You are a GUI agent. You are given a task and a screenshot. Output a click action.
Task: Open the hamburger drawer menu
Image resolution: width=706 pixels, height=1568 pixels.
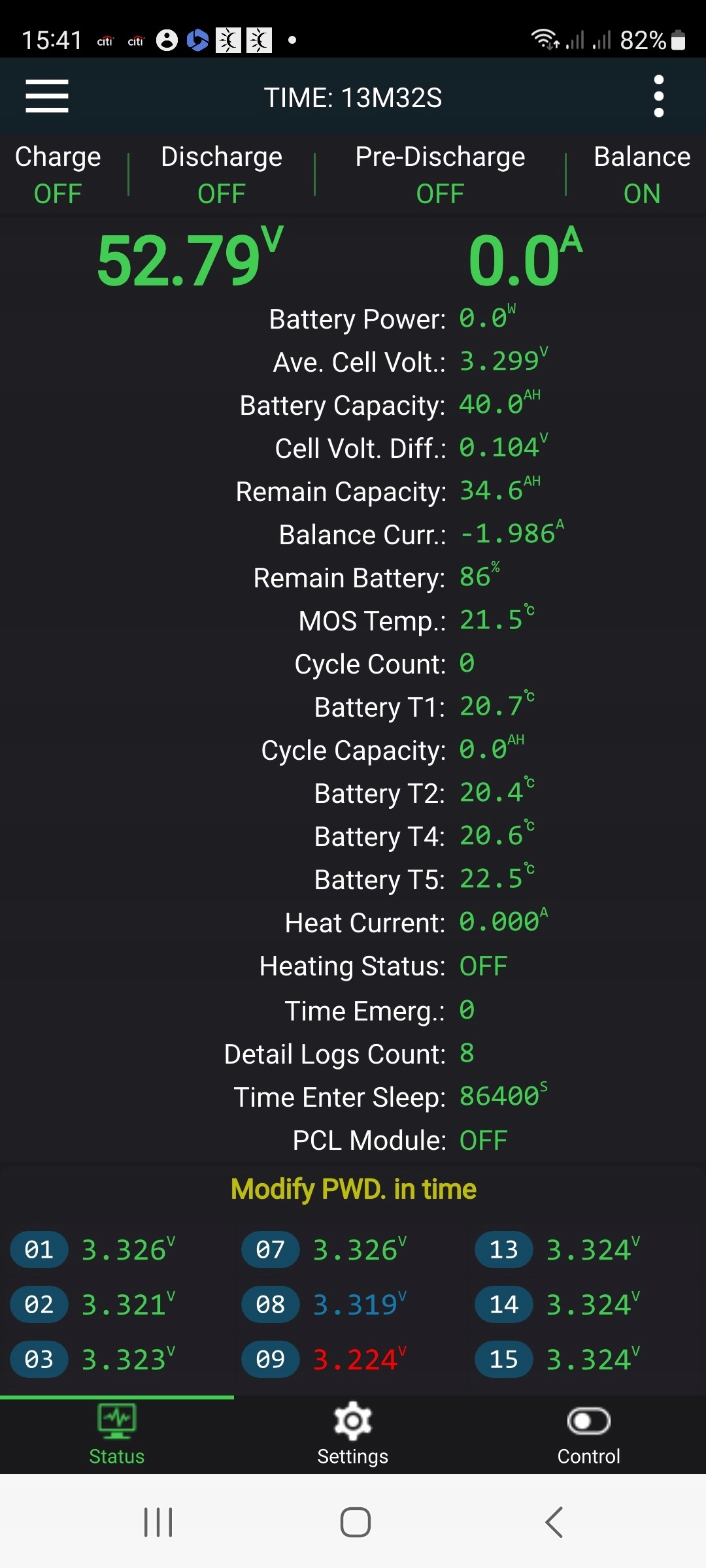pos(47,97)
